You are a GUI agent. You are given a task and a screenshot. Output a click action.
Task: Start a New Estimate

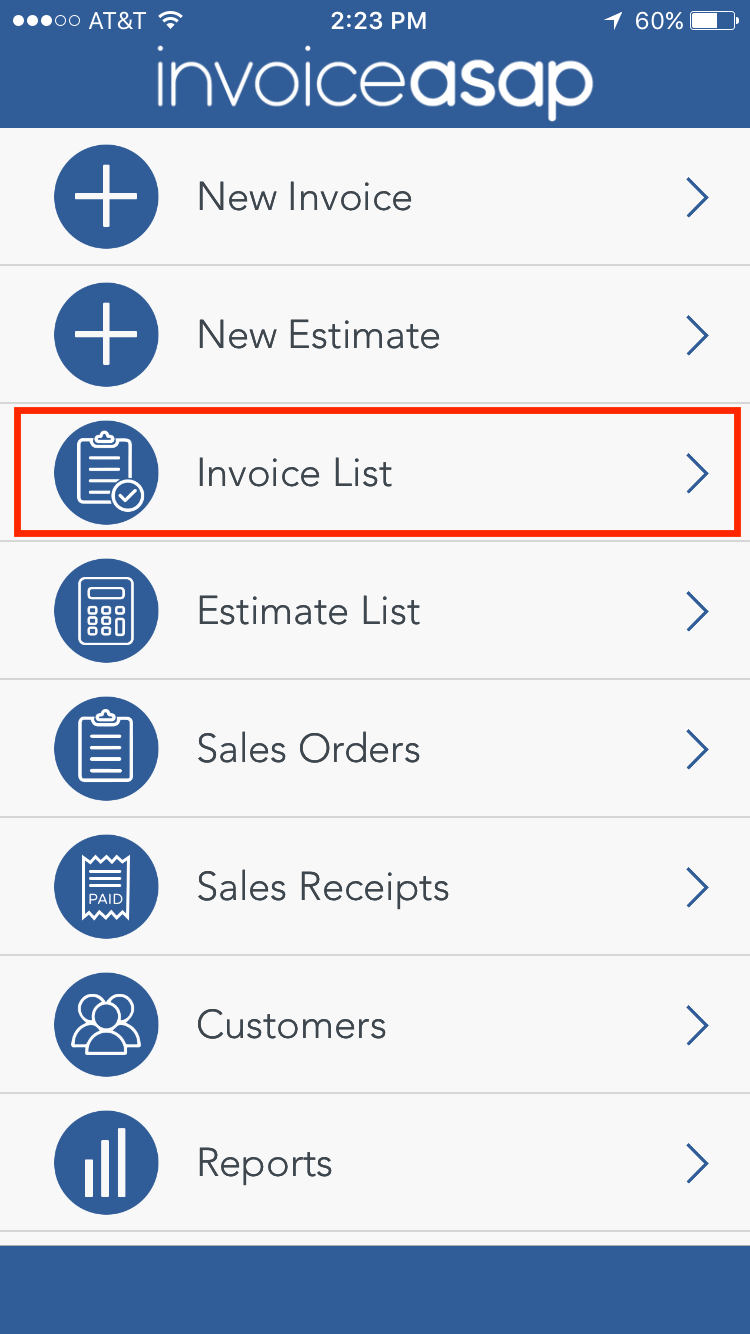[375, 335]
